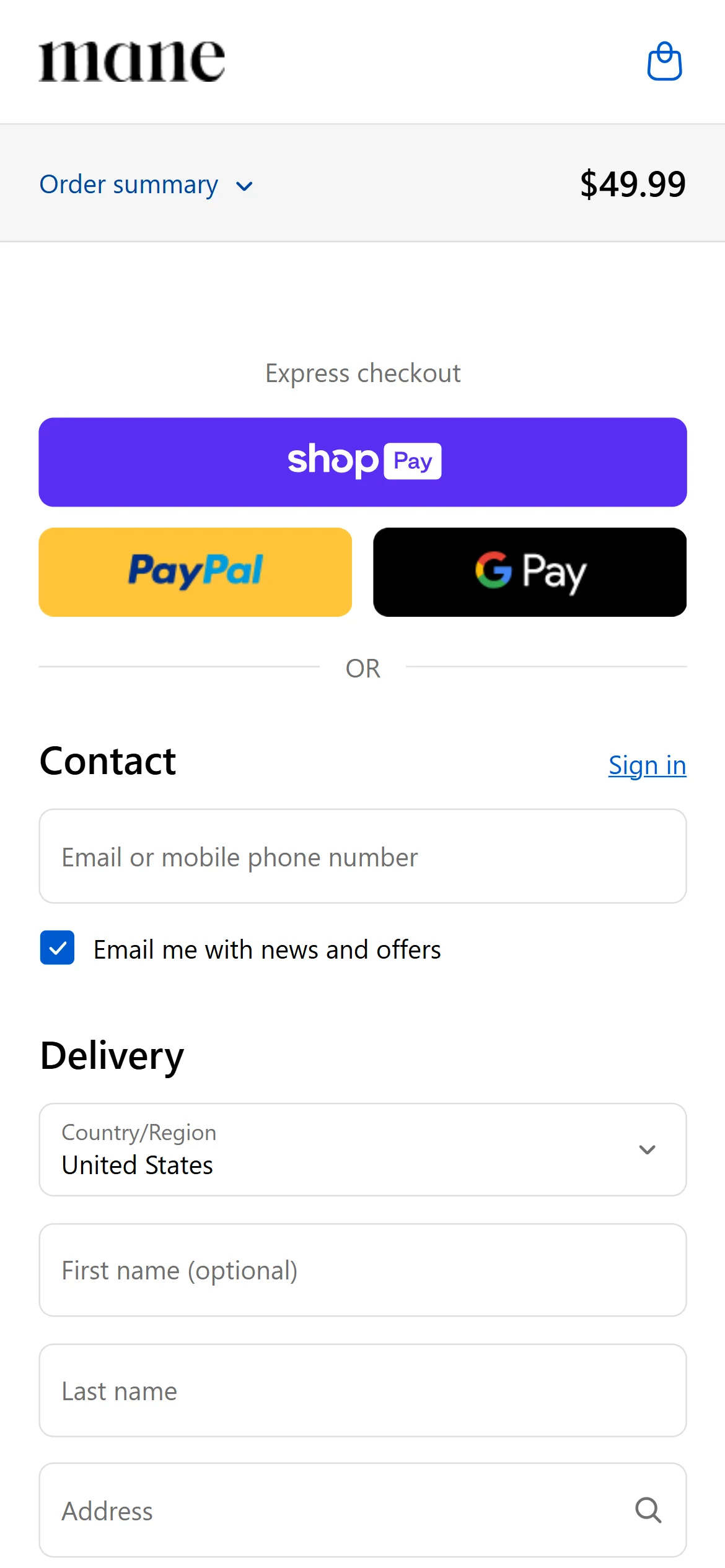Screen dimensions: 725x1568
Task: Check out with Shop Pay
Action: pos(362,462)
